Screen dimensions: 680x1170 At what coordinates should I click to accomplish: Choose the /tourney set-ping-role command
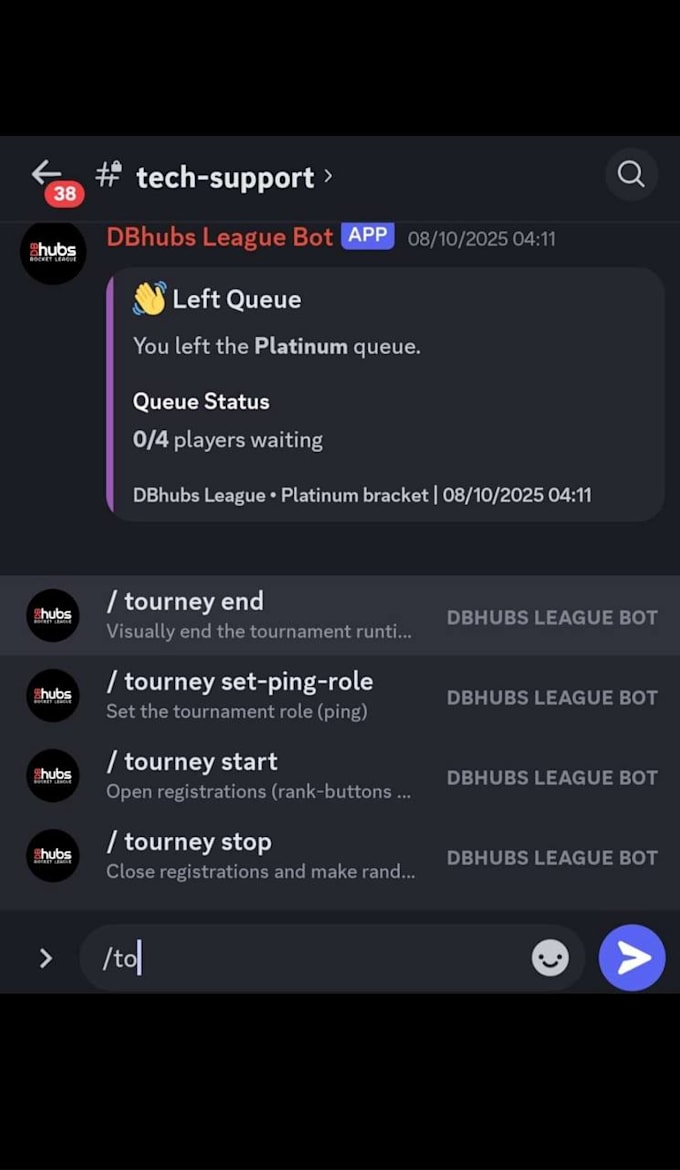(340, 695)
